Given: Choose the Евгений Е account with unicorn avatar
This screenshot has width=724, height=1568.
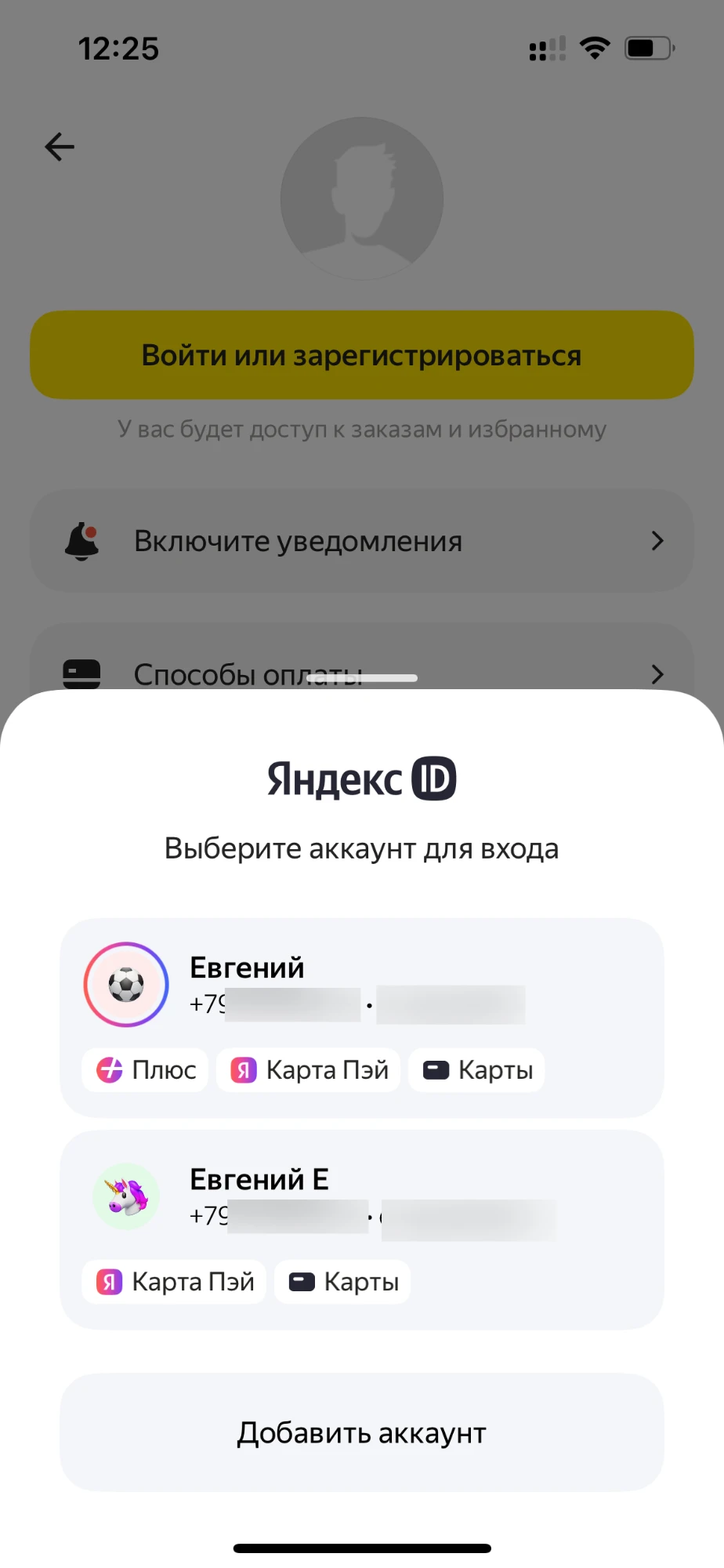Looking at the screenshot, I should tap(360, 1197).
